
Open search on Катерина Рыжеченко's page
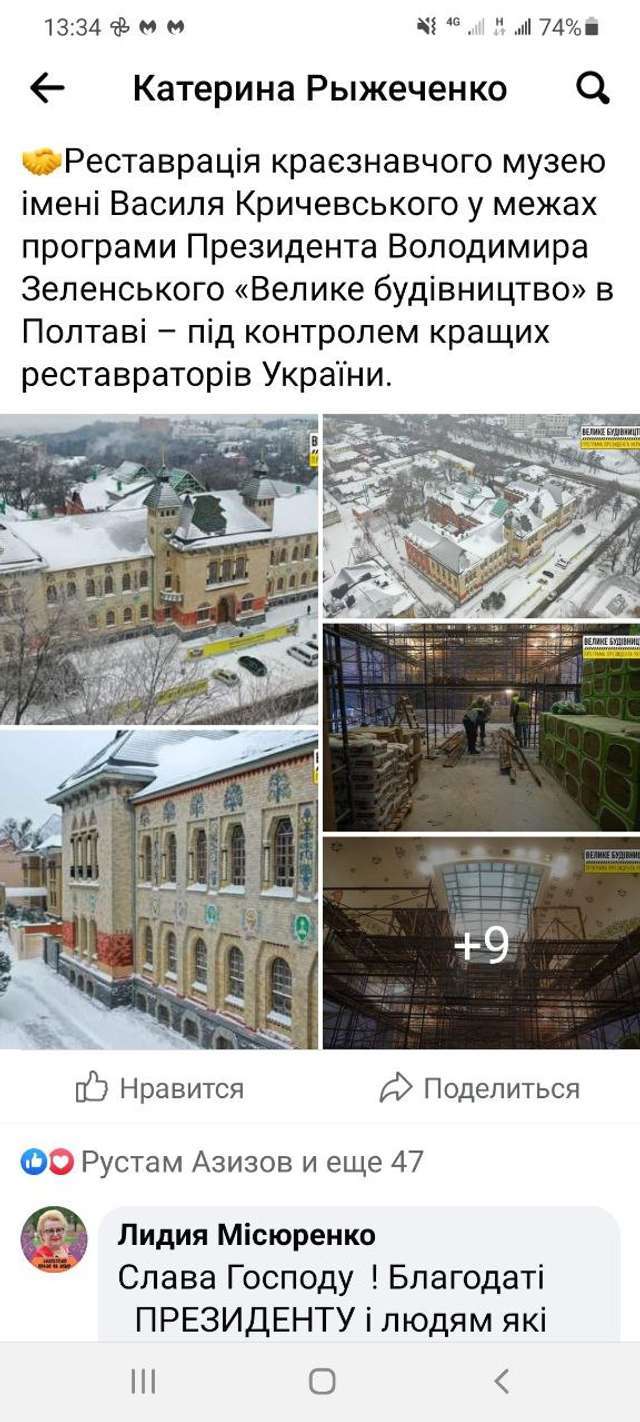click(x=593, y=89)
